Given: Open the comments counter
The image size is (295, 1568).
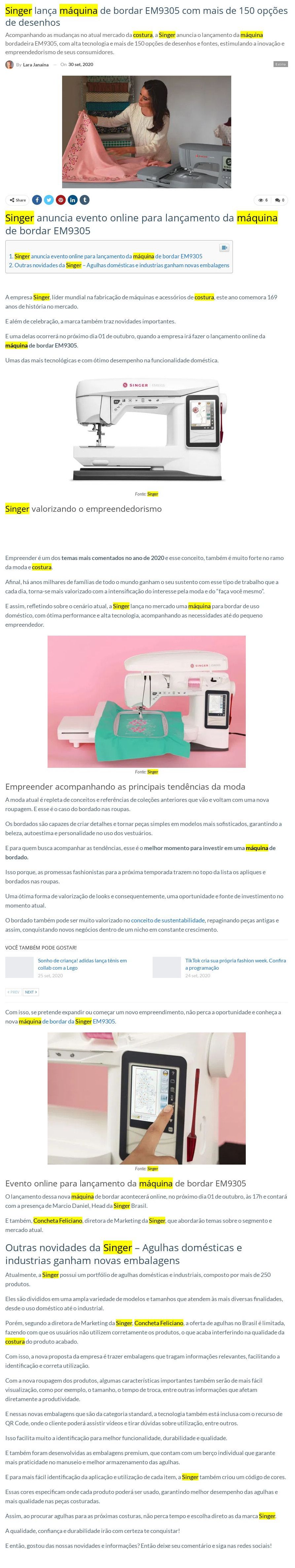Looking at the screenshot, I should 279,200.
